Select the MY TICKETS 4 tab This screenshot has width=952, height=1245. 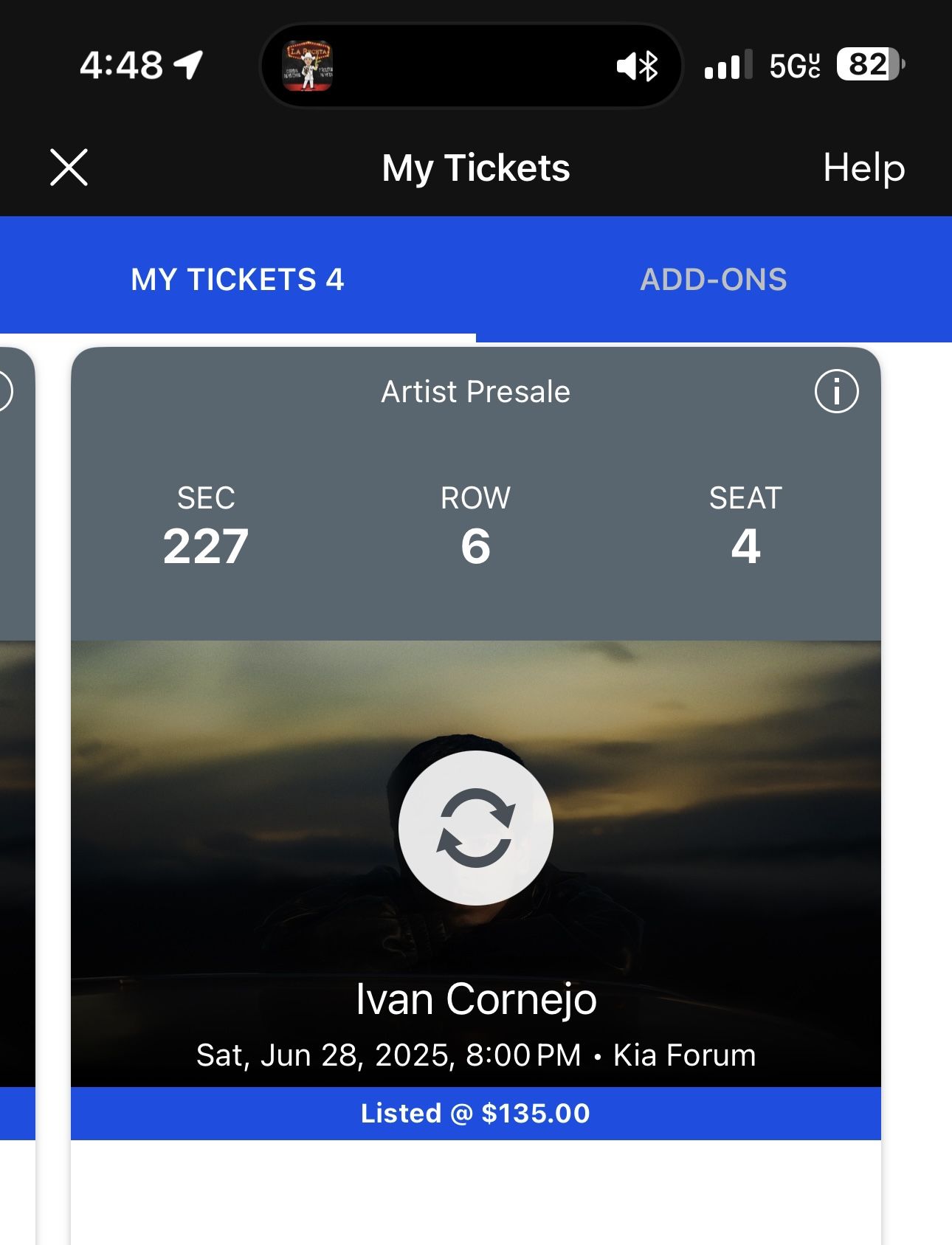(238, 279)
